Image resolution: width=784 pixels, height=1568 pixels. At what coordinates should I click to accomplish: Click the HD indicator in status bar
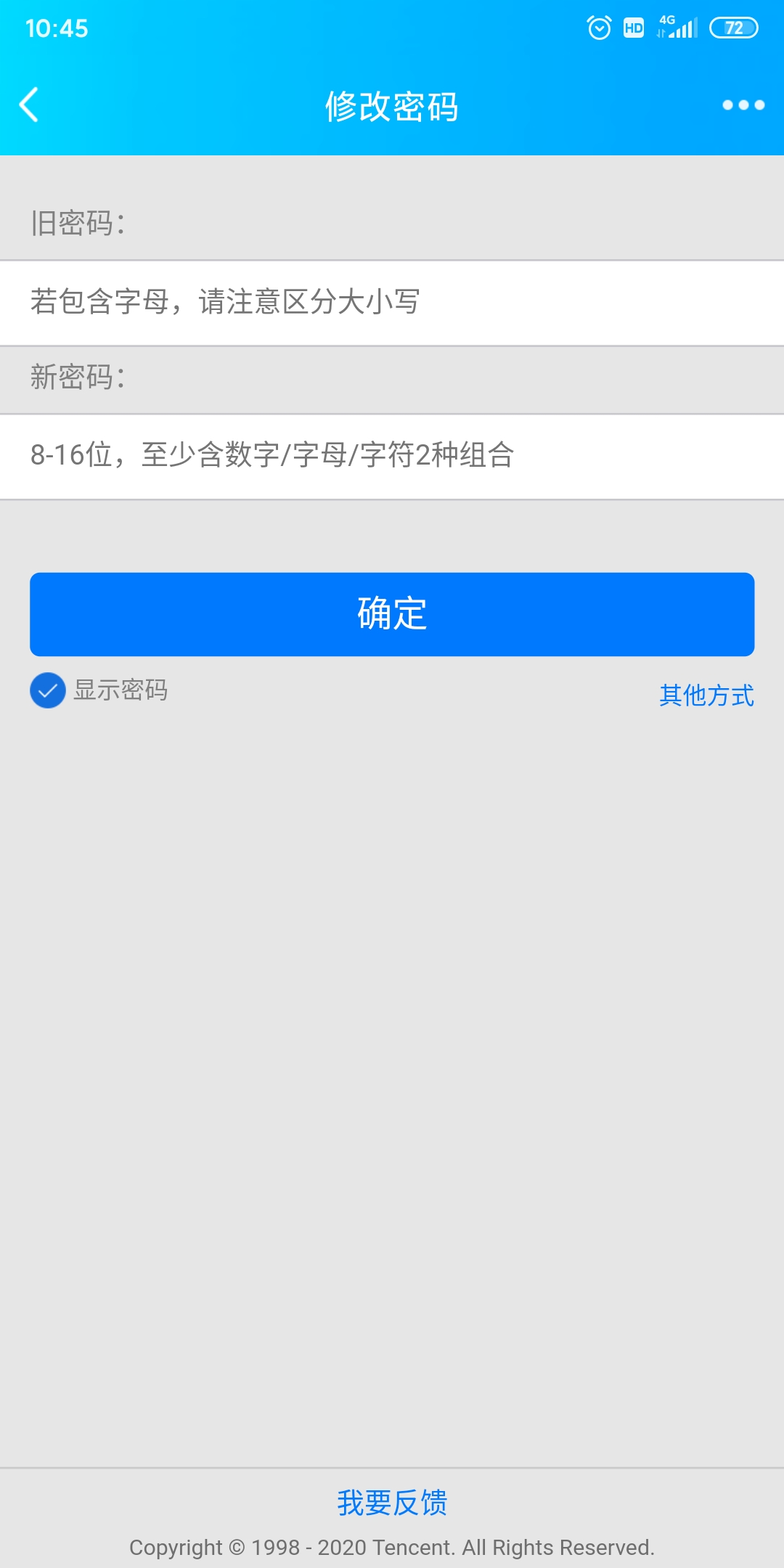pyautogui.click(x=633, y=28)
